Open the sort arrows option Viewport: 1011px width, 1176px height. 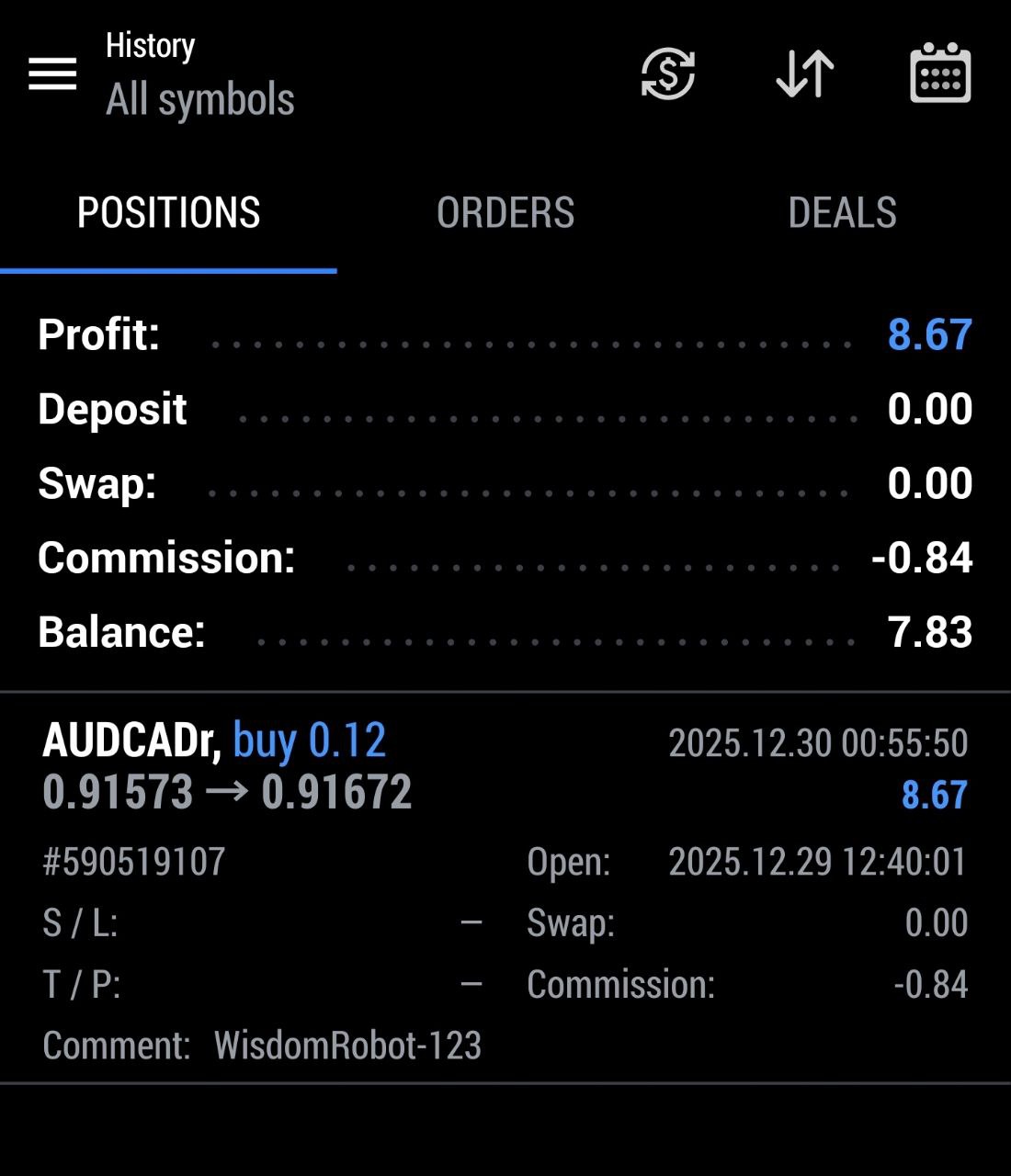click(805, 73)
